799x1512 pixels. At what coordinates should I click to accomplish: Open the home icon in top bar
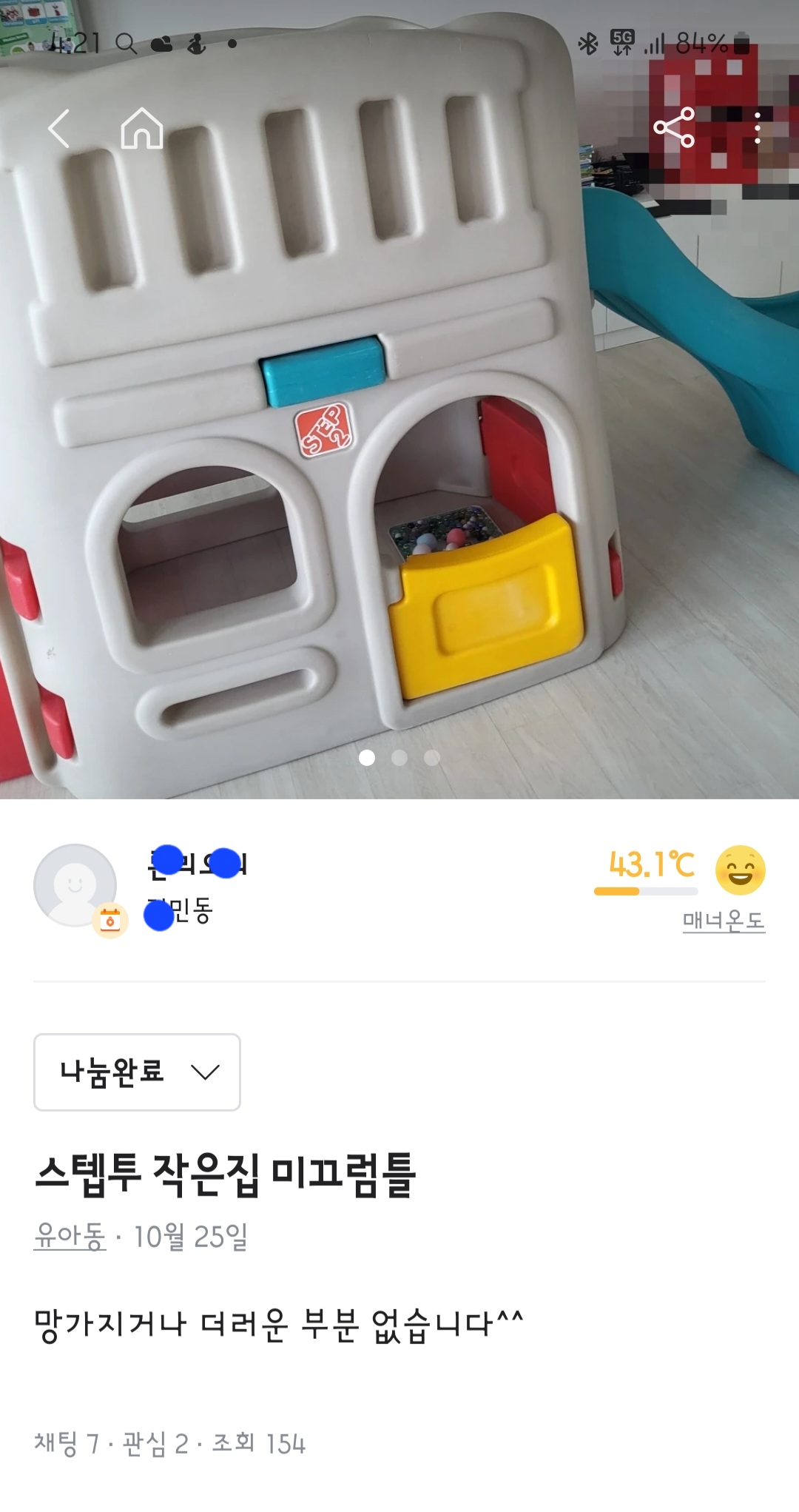pos(141,129)
